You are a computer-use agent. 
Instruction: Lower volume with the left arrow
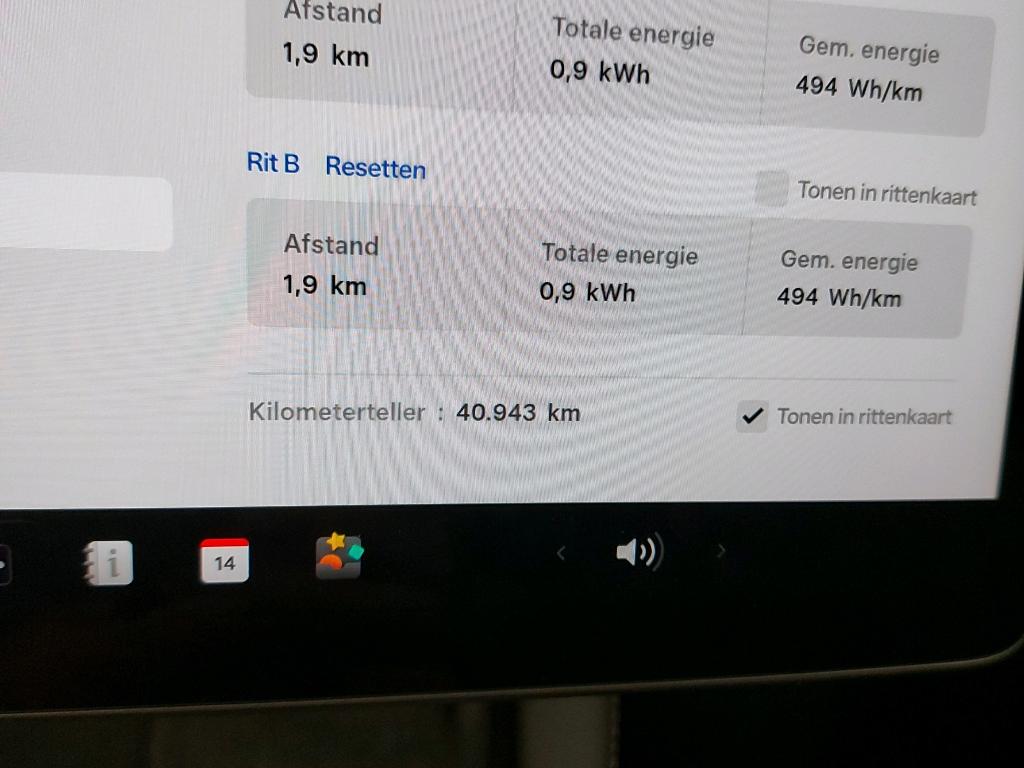561,552
